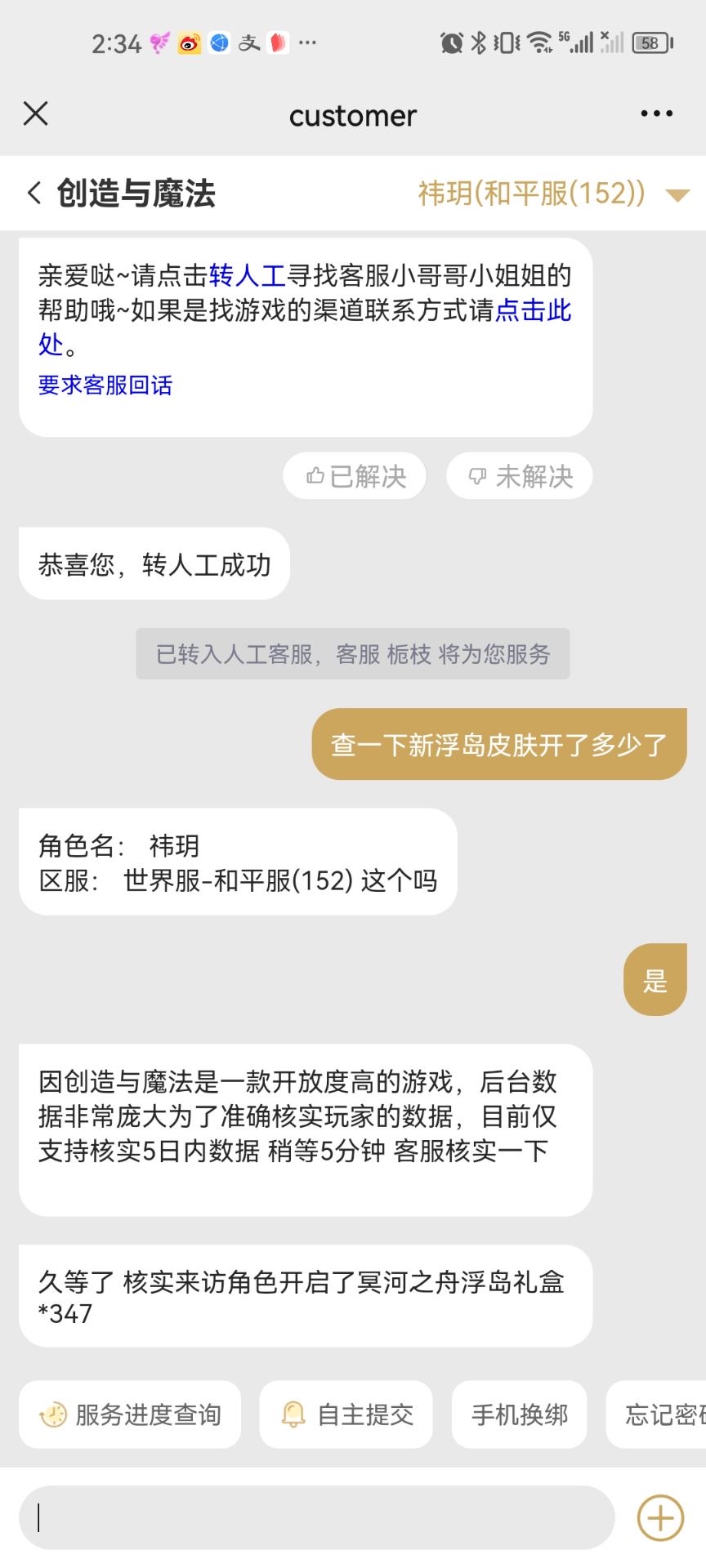706x1568 pixels.
Task: Tap the back chevron next to 创造与魔法
Action: 33,193
